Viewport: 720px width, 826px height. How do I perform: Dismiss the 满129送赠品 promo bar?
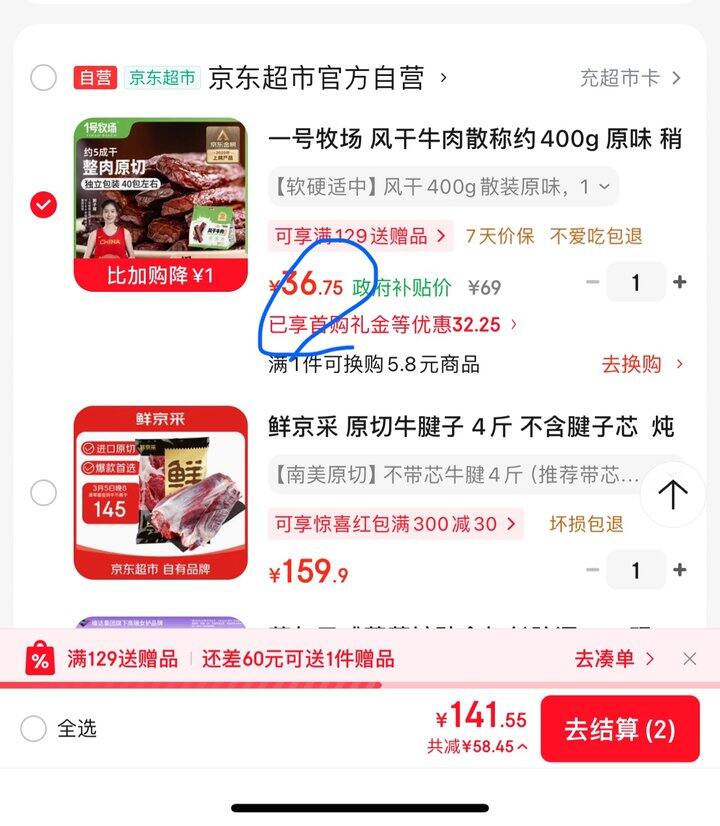690,659
